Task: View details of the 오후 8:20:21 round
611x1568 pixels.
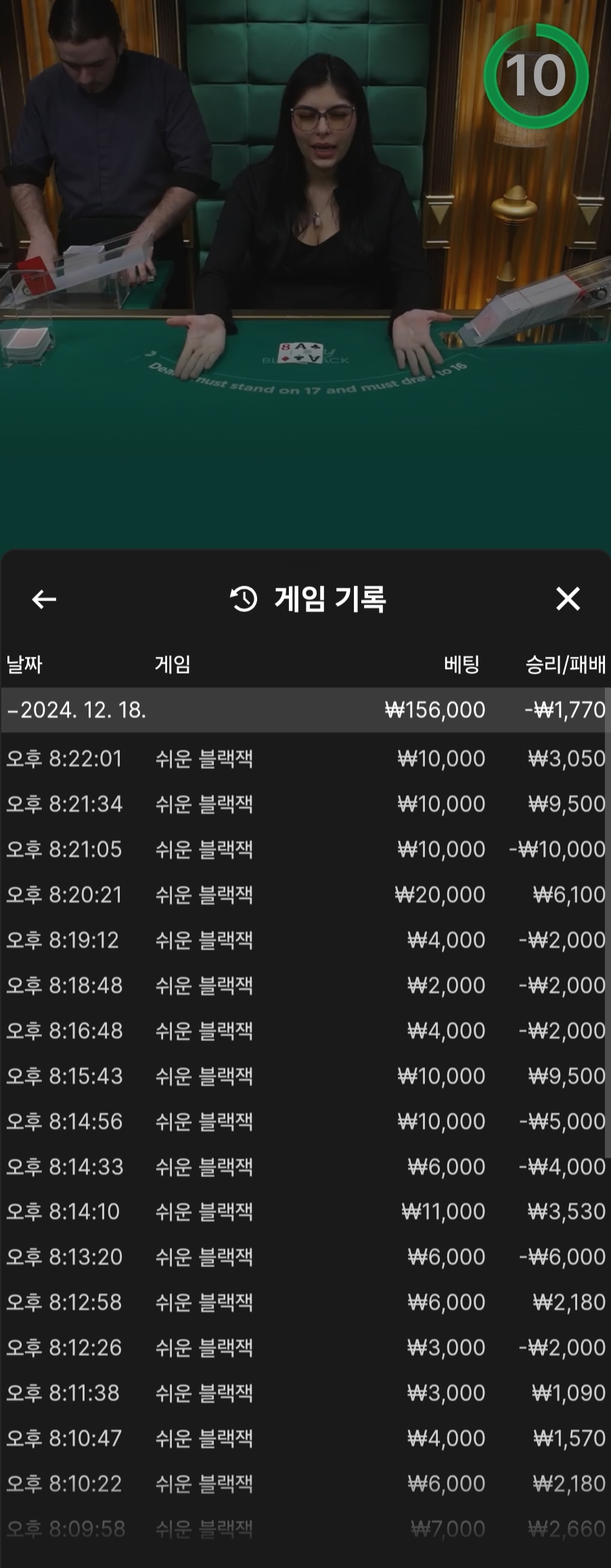Action: coord(304,894)
